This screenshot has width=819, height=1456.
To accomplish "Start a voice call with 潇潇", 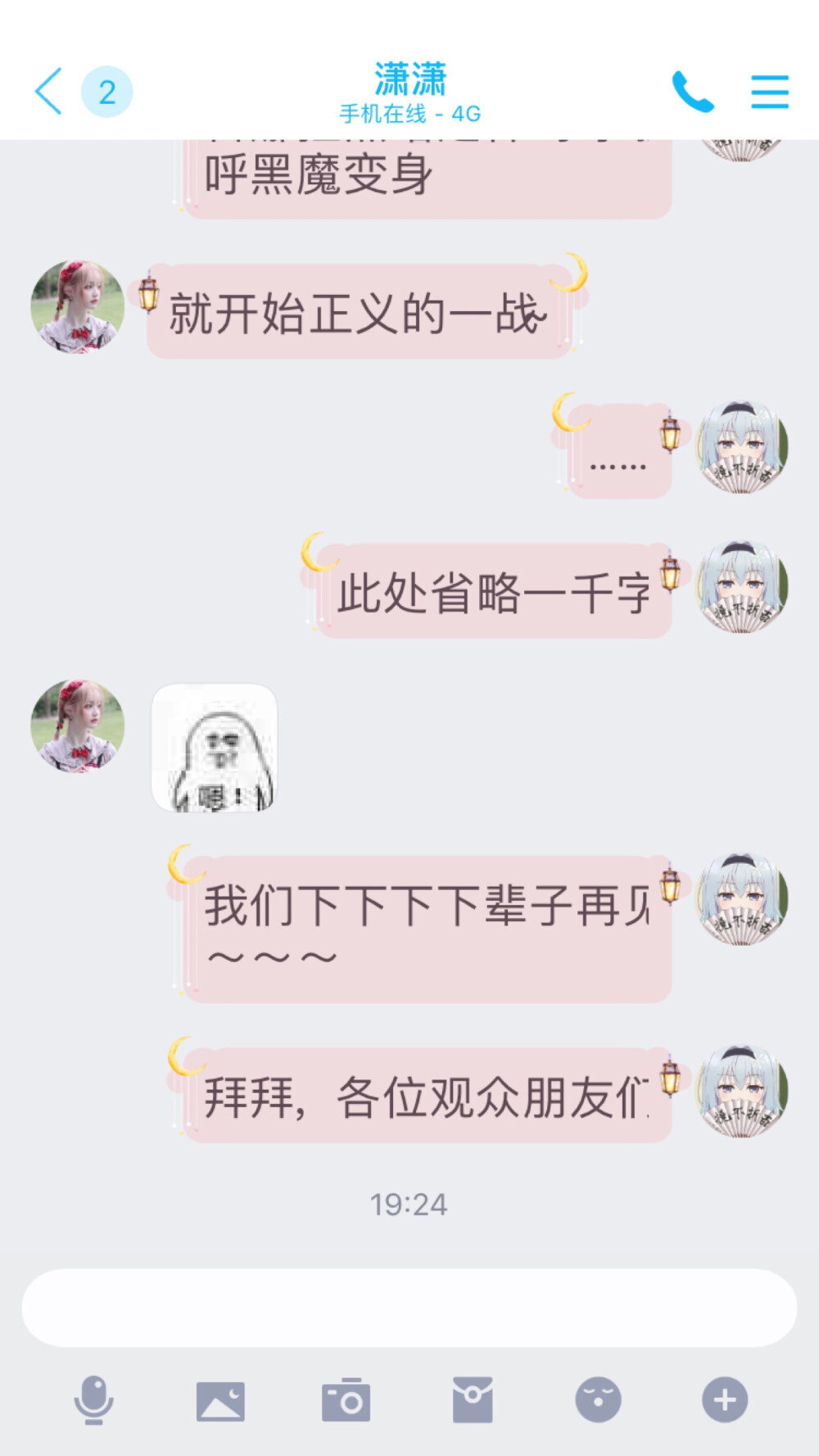I will point(692,92).
